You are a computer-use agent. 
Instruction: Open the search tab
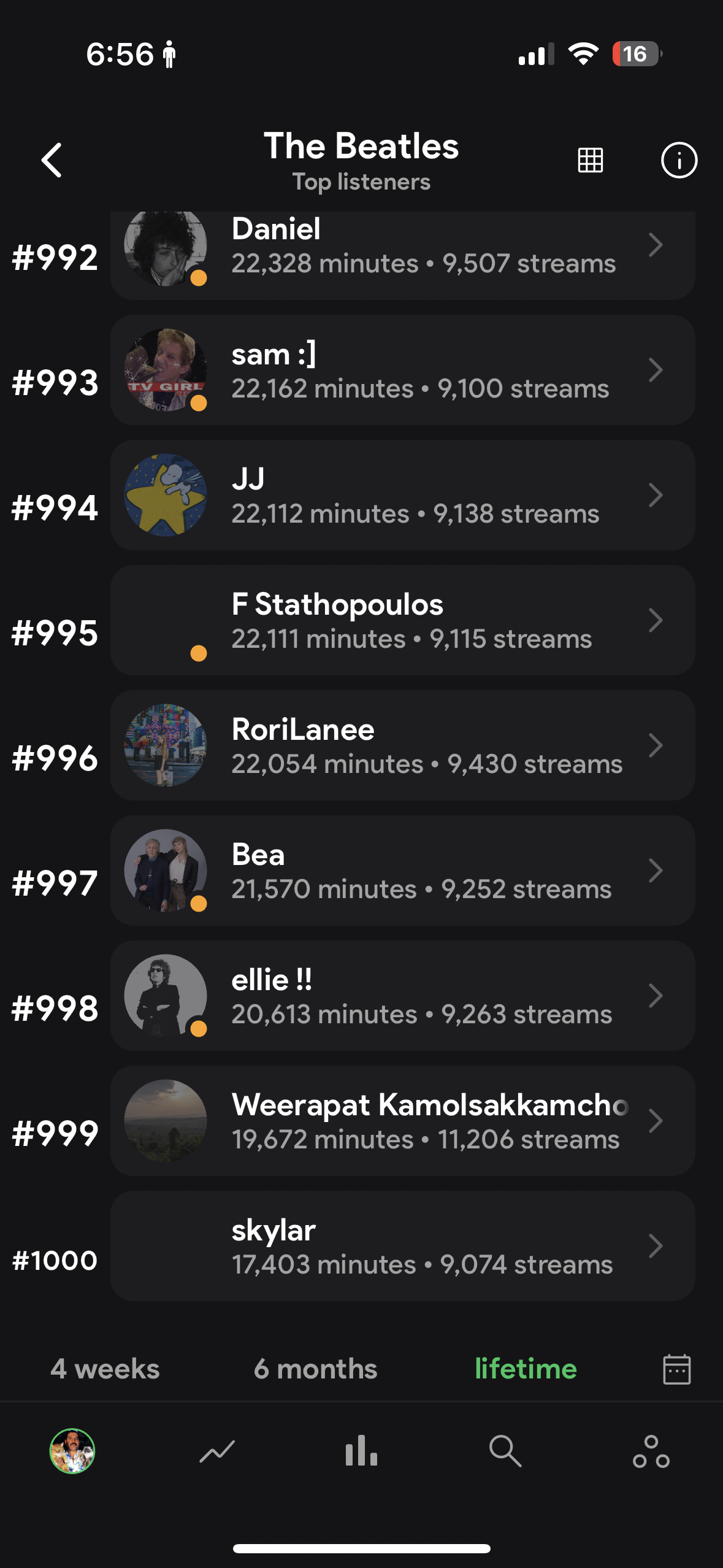pyautogui.click(x=505, y=1451)
